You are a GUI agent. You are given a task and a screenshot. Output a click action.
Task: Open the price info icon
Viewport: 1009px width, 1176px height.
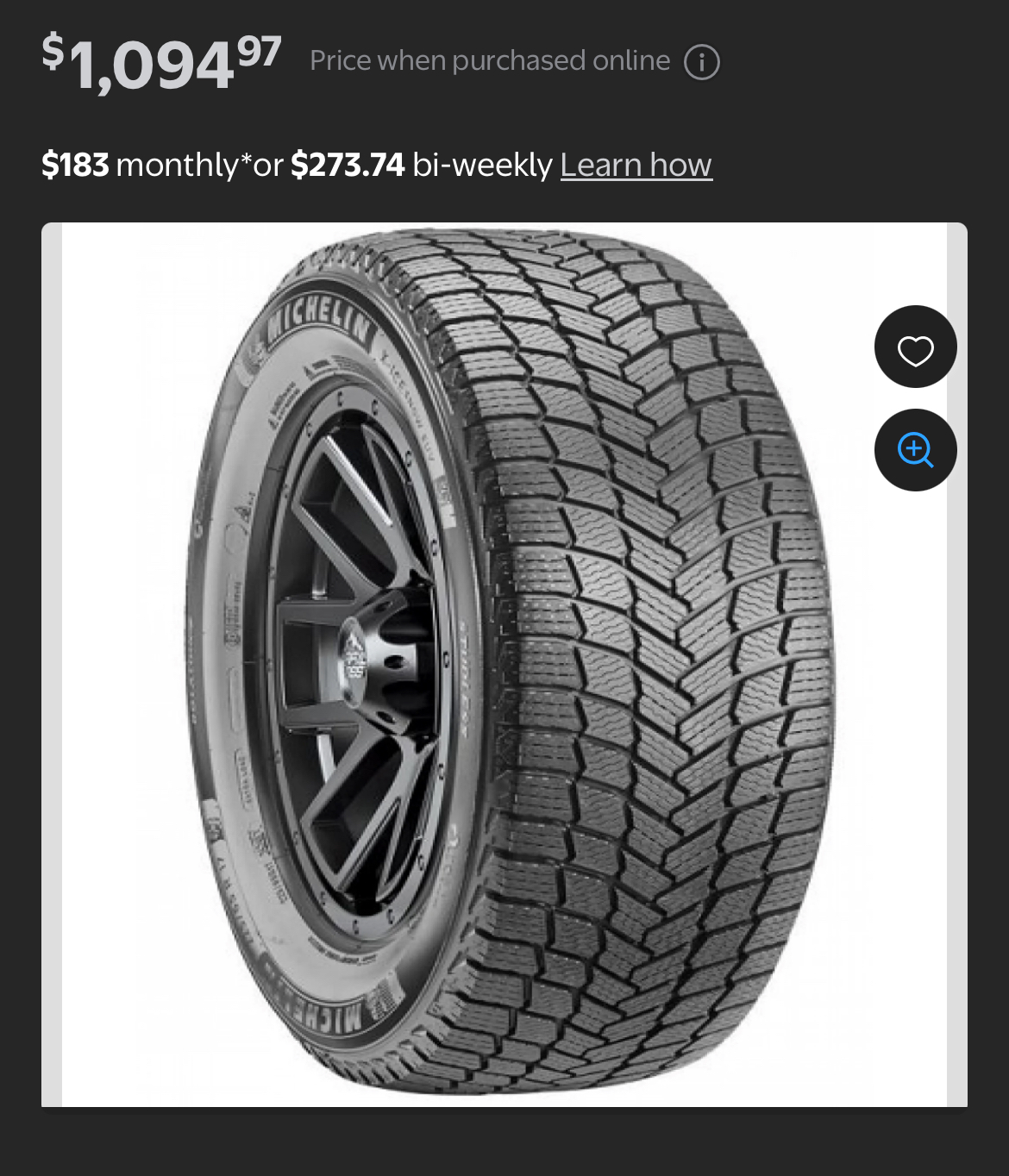click(x=701, y=62)
